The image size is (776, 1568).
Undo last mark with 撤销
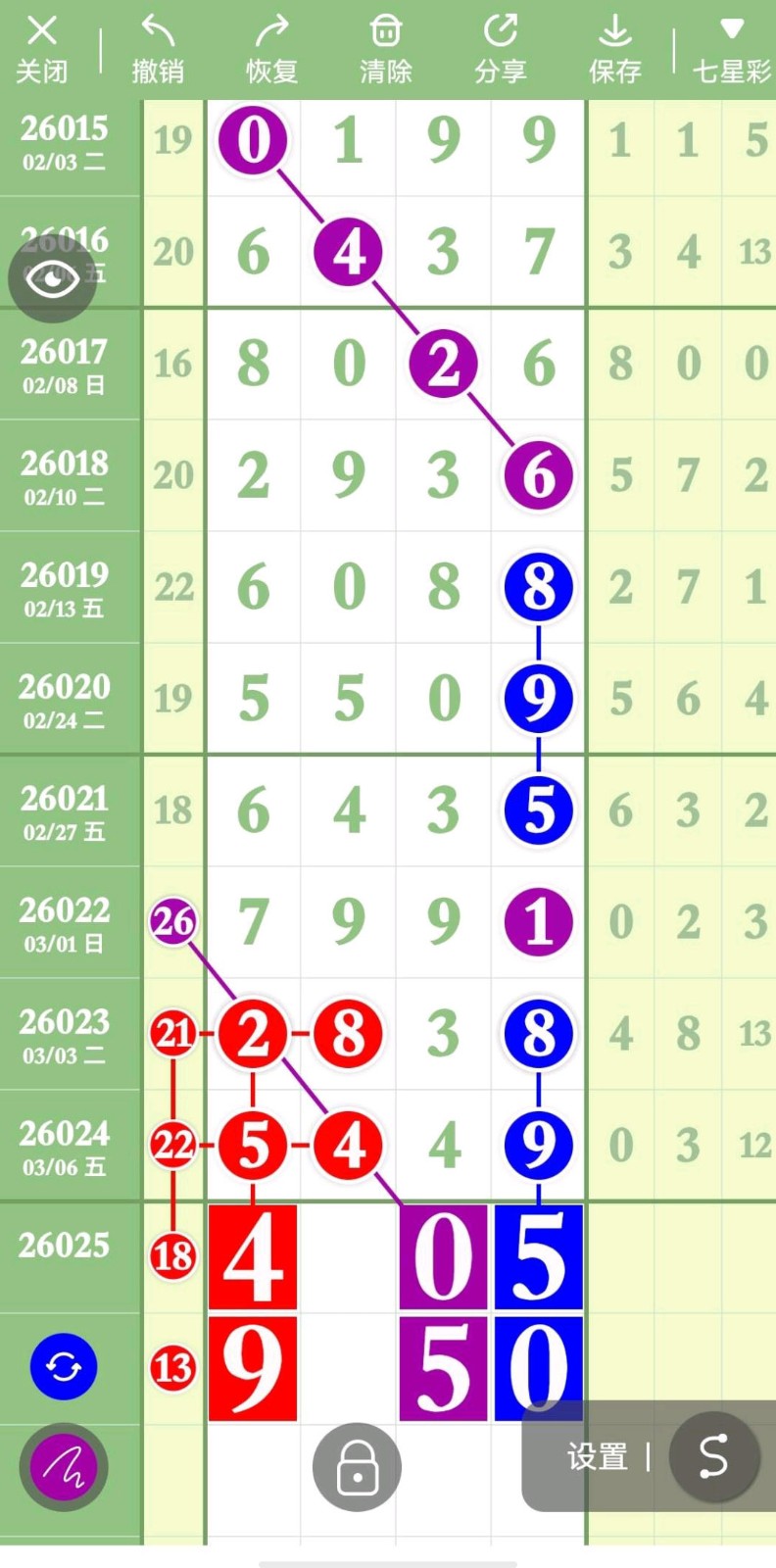(158, 49)
